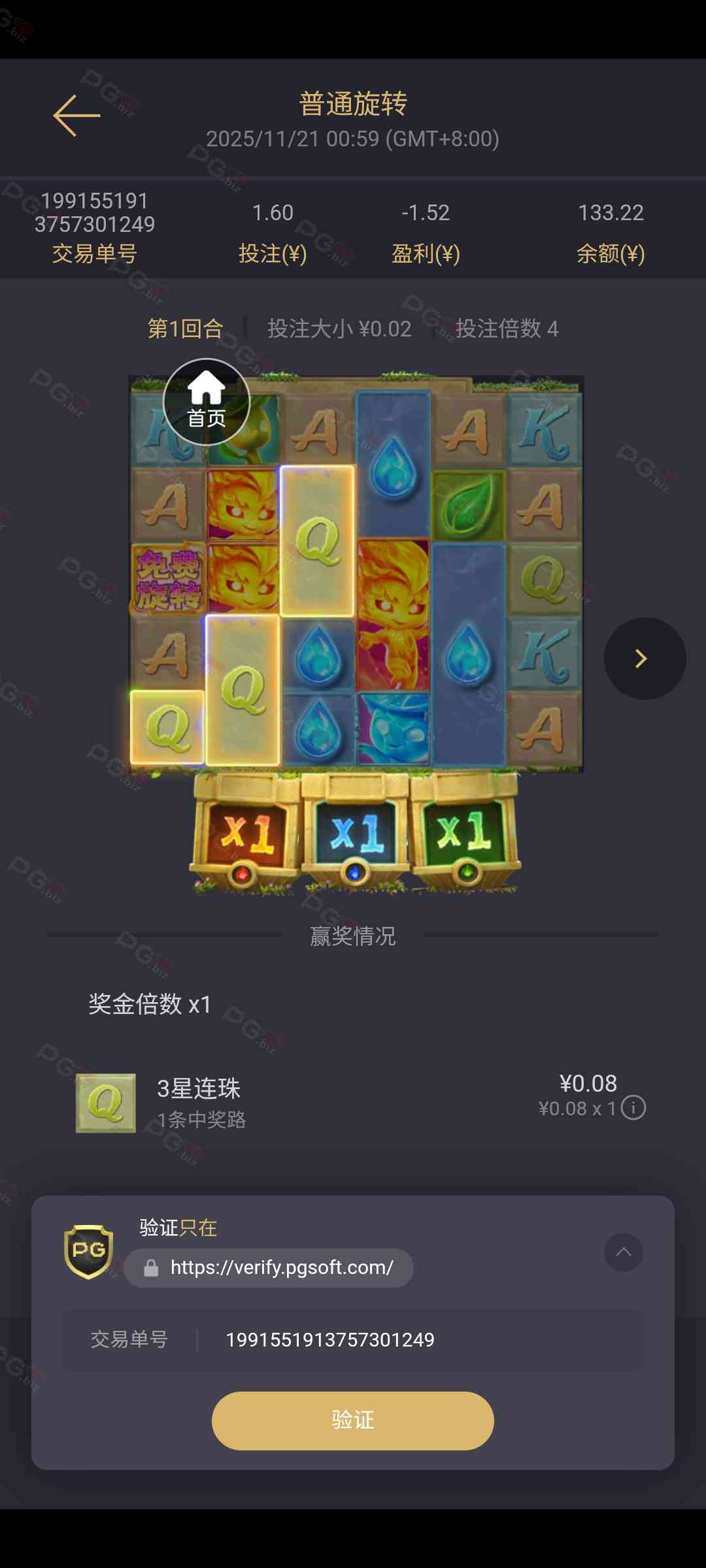Viewport: 706px width, 1568px height.
Task: Collapse the verification panel with the chevron
Action: tap(623, 1252)
